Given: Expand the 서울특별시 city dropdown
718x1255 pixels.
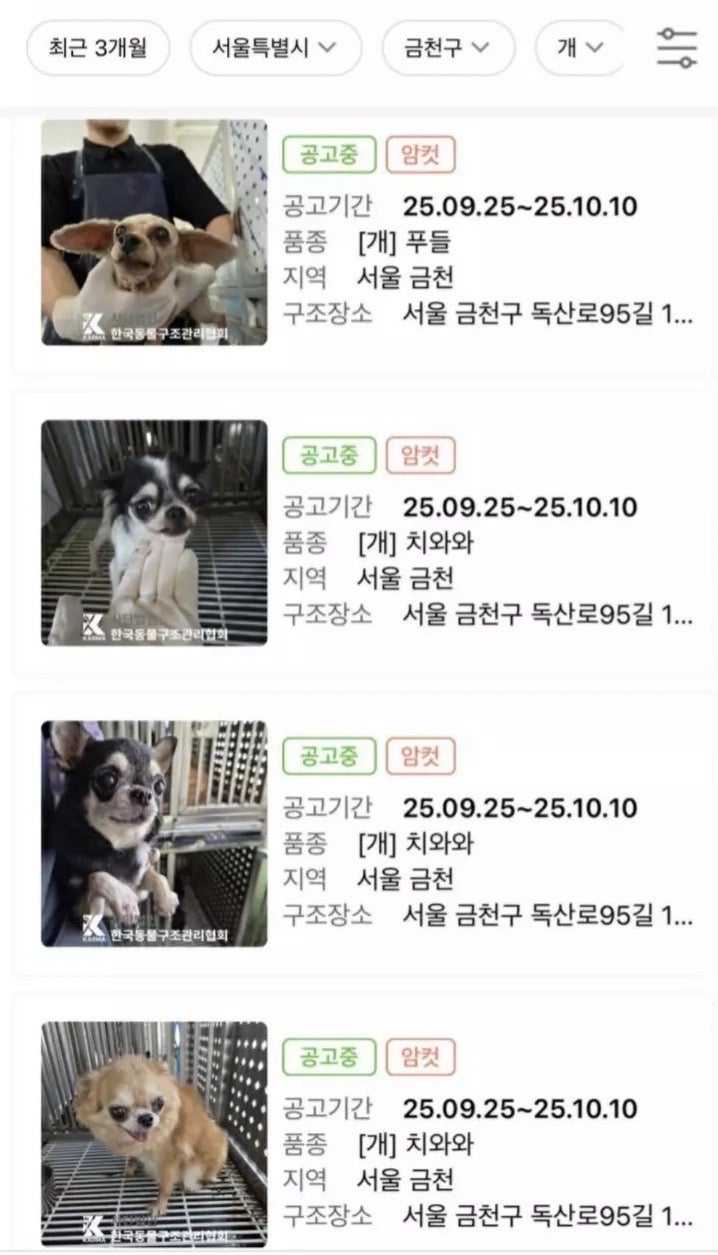Looking at the screenshot, I should [x=273, y=48].
